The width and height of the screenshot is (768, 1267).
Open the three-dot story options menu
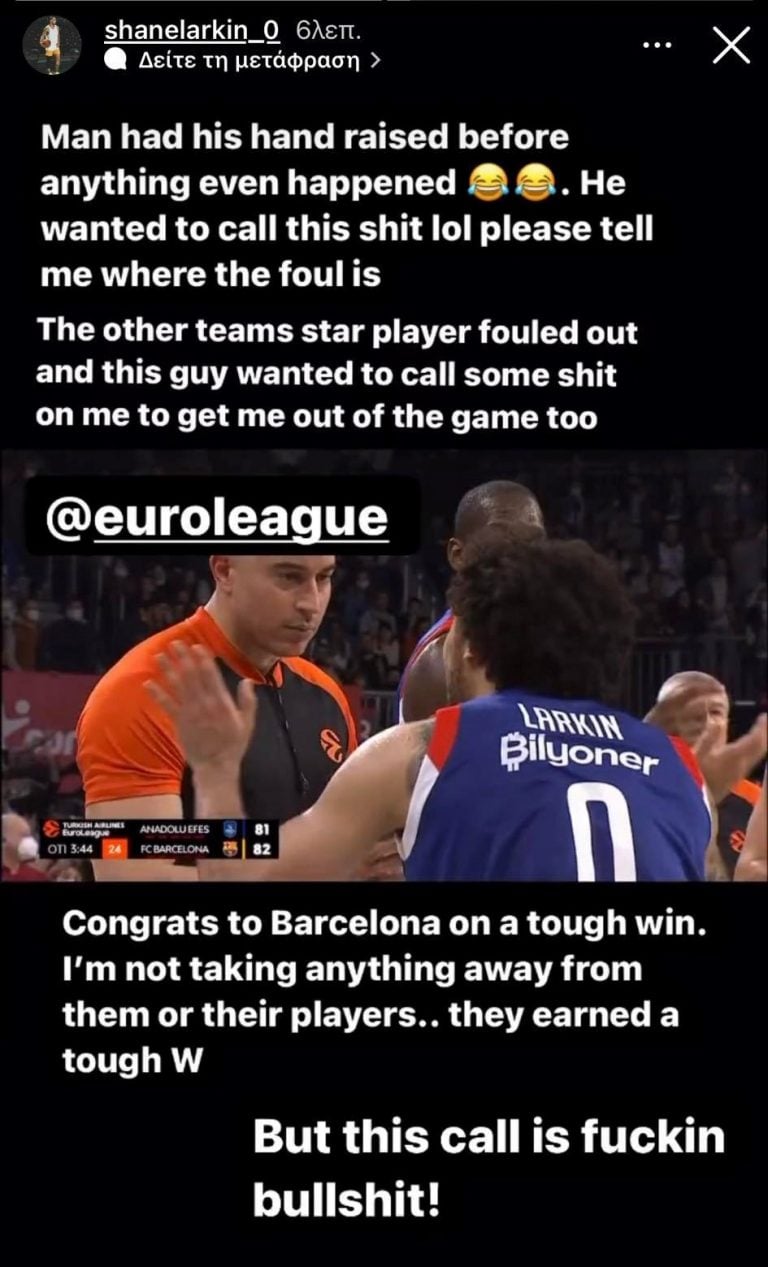pyautogui.click(x=657, y=46)
